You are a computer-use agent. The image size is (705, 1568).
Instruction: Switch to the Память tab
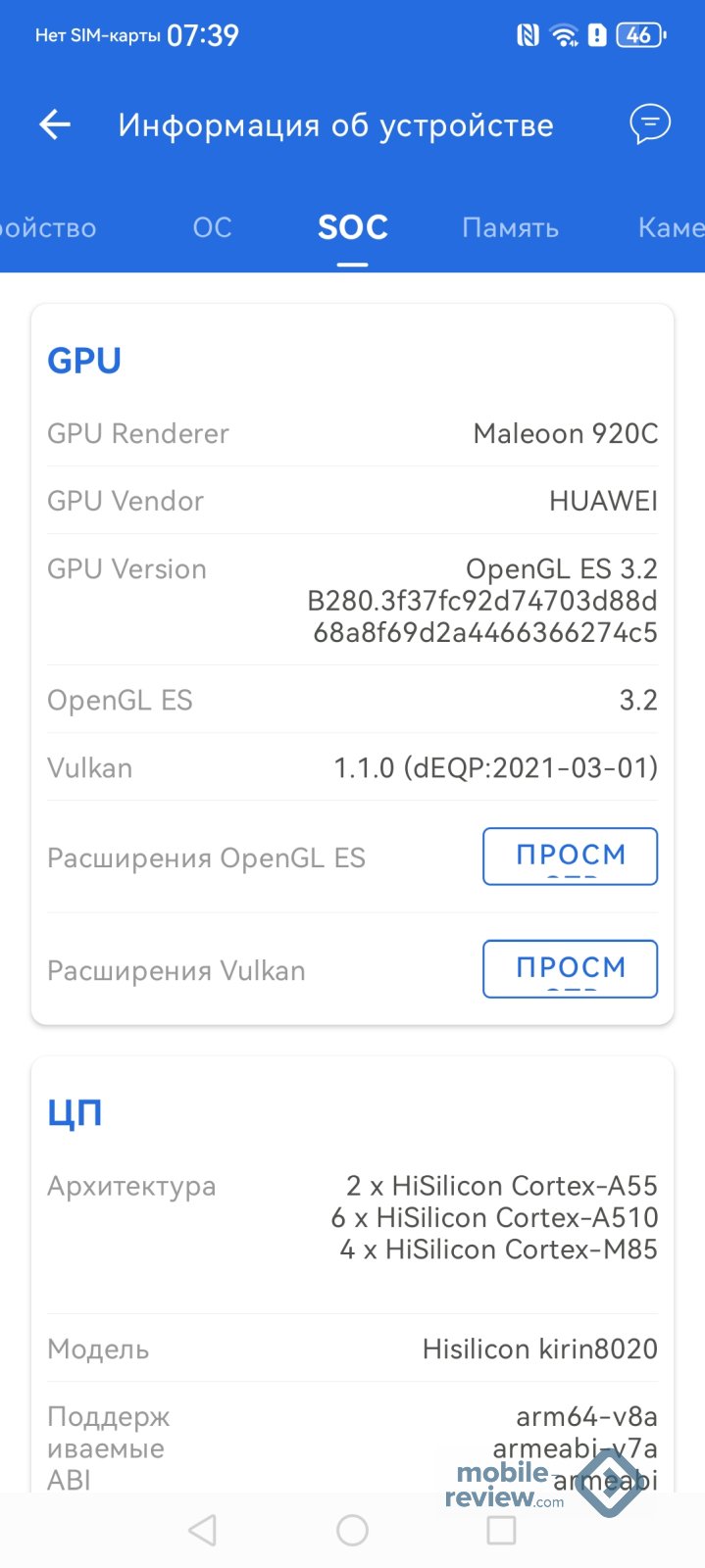[510, 227]
